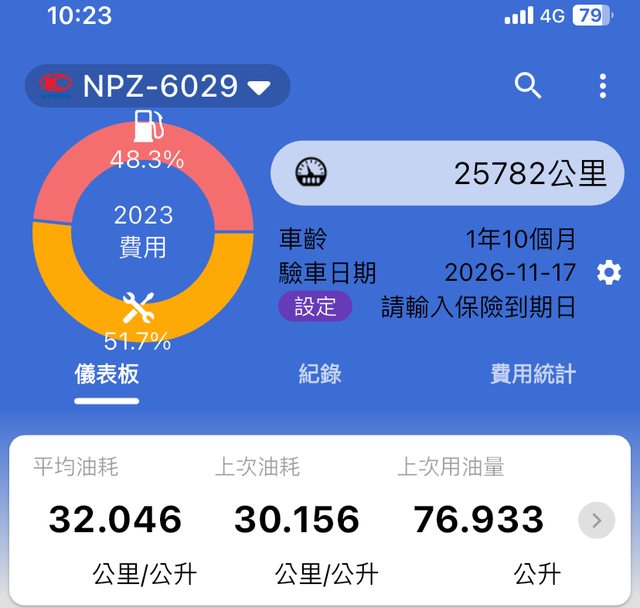Open the three-dot overflow menu
The width and height of the screenshot is (640, 608).
pos(602,86)
